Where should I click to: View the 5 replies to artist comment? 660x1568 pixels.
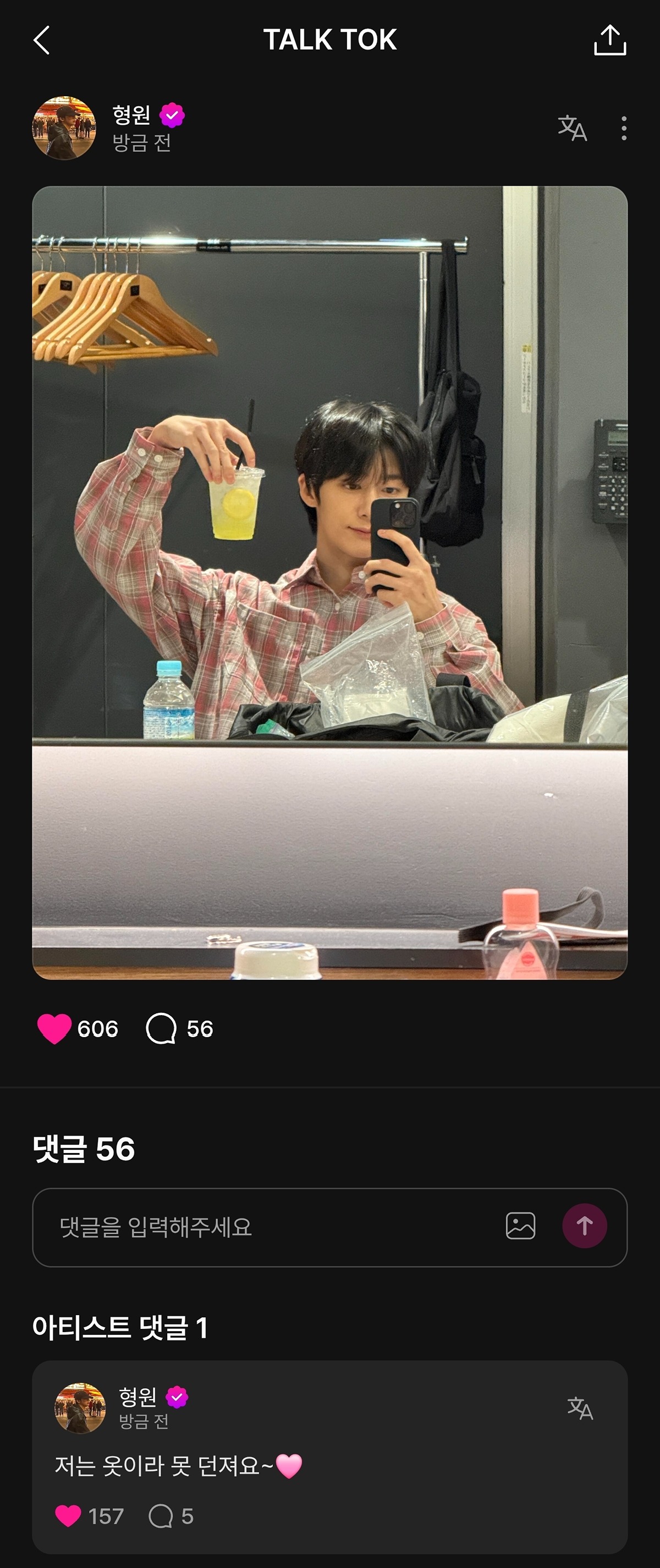point(161,1516)
